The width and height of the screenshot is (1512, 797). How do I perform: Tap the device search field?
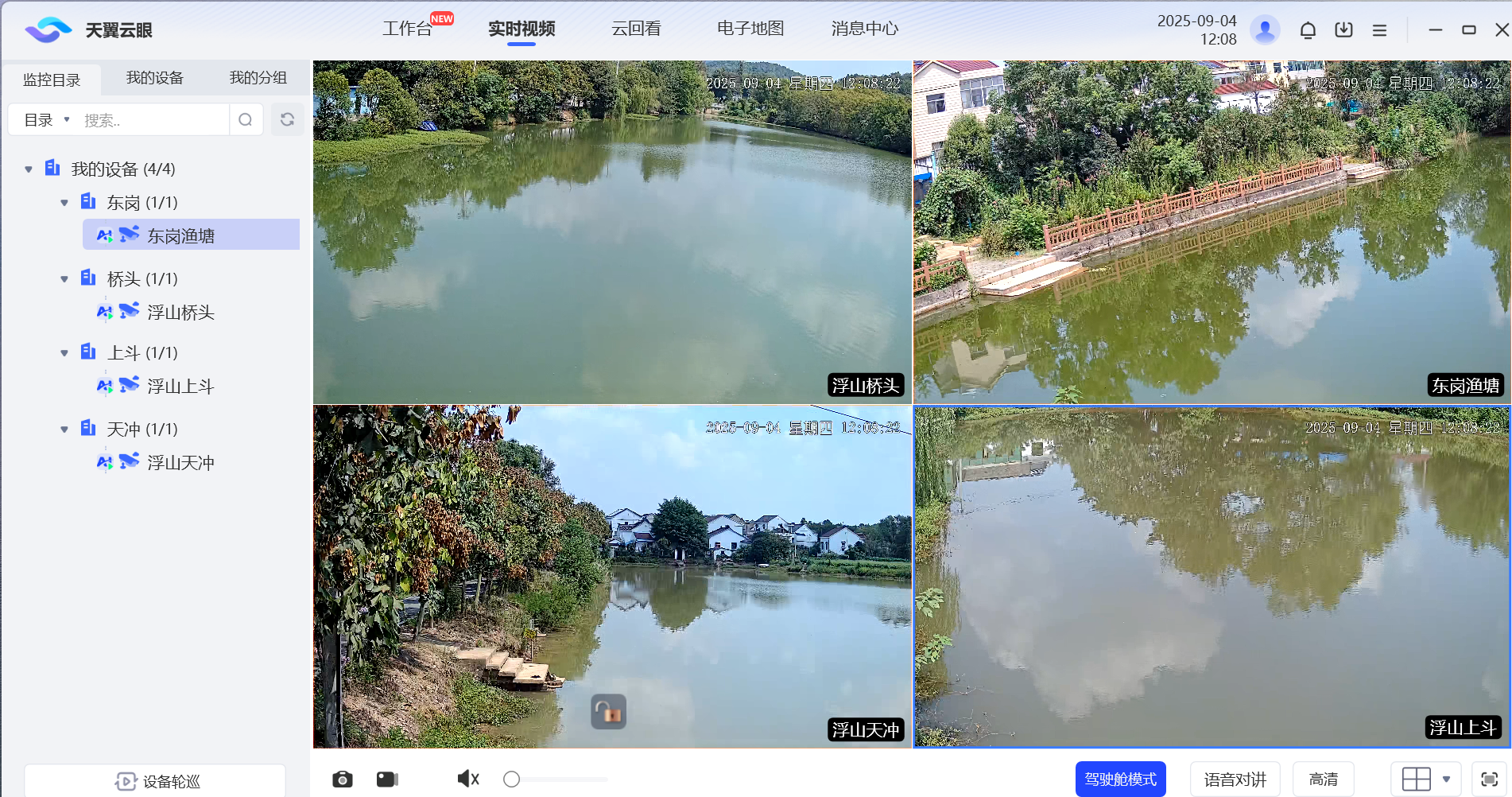pos(151,120)
